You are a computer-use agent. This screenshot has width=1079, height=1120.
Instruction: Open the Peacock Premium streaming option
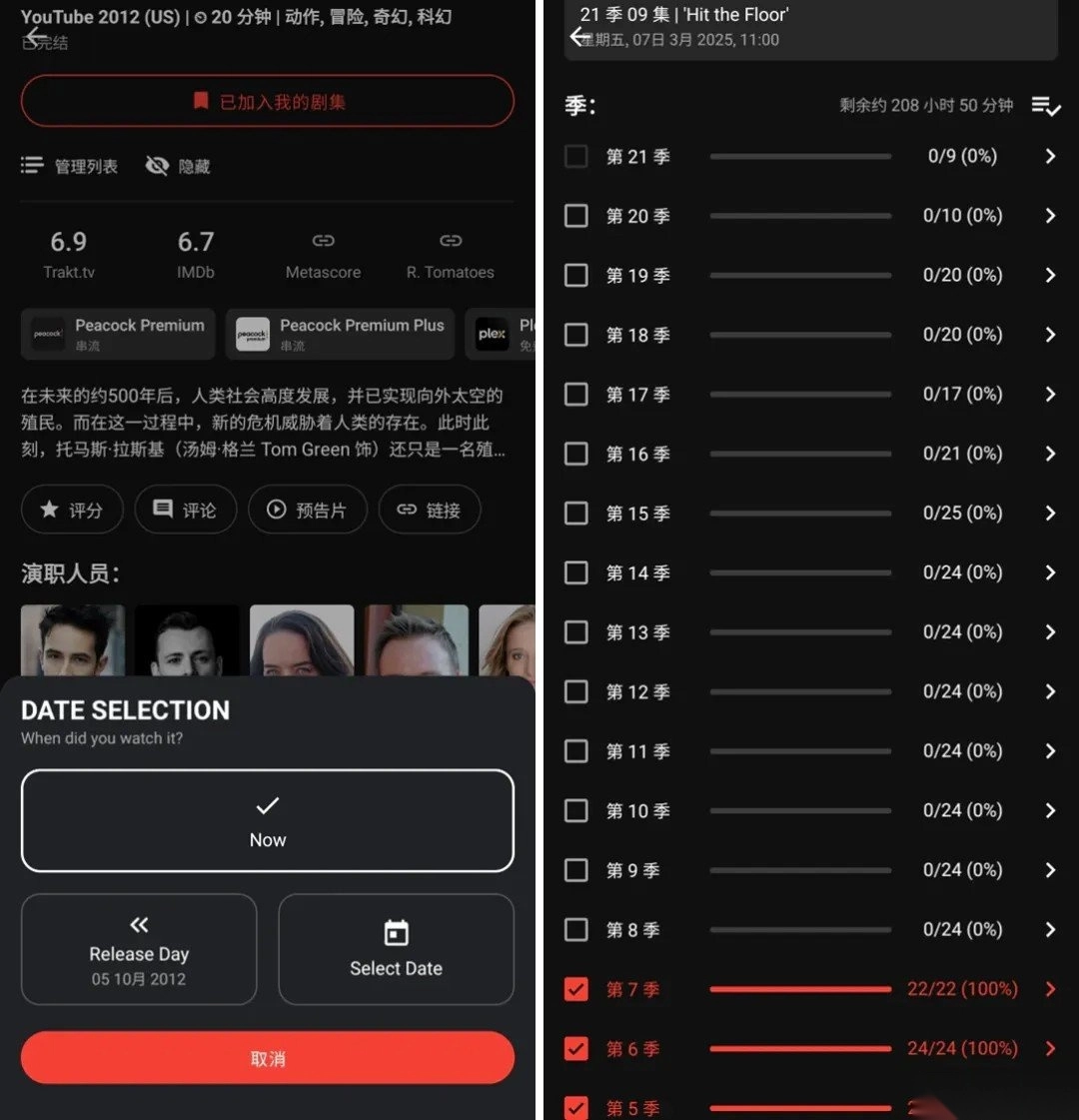(x=118, y=334)
